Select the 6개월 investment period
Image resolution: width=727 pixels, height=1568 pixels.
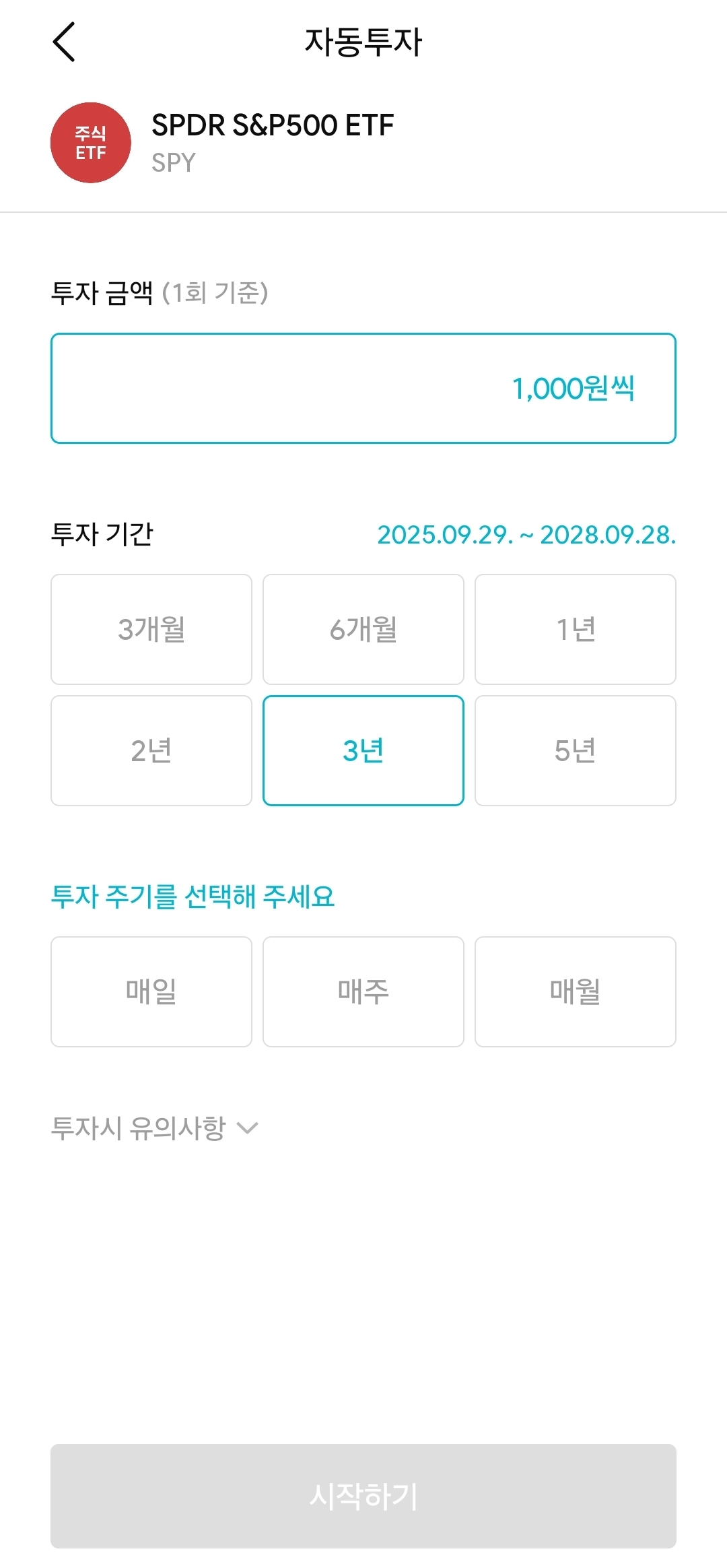point(363,629)
